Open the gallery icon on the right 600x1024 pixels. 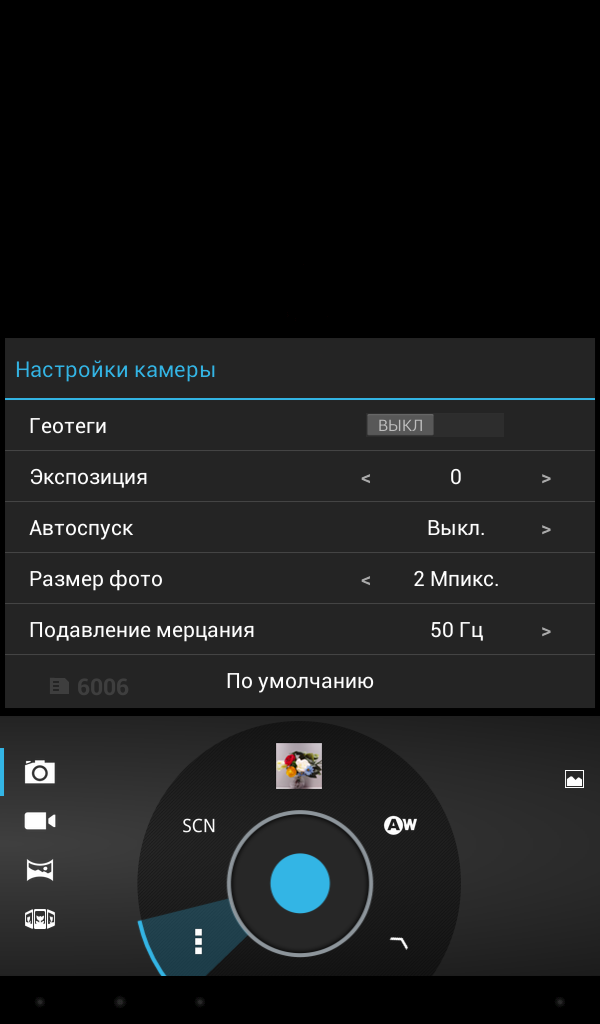click(x=575, y=778)
